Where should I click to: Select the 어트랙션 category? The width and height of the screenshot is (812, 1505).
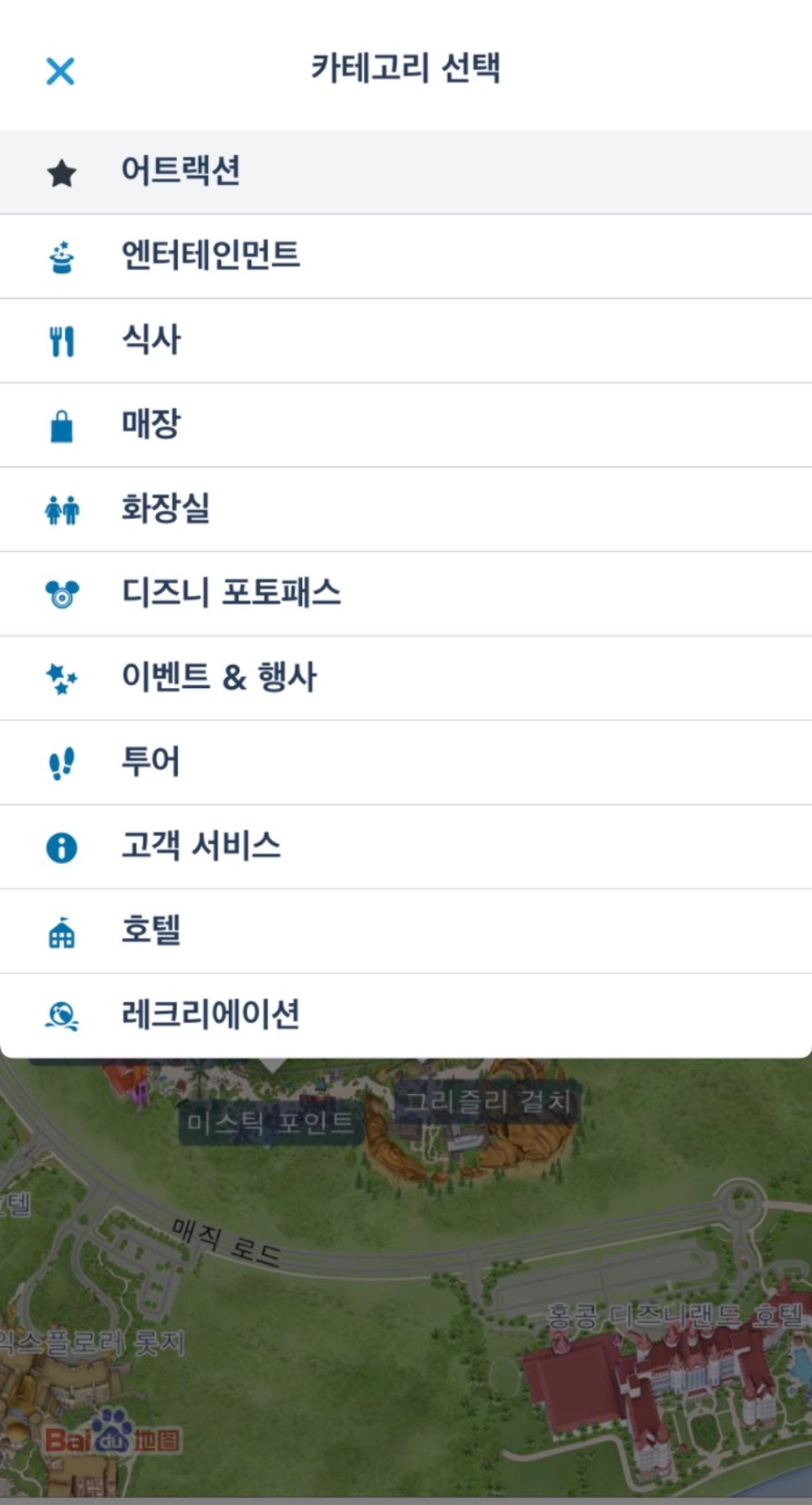tap(180, 171)
